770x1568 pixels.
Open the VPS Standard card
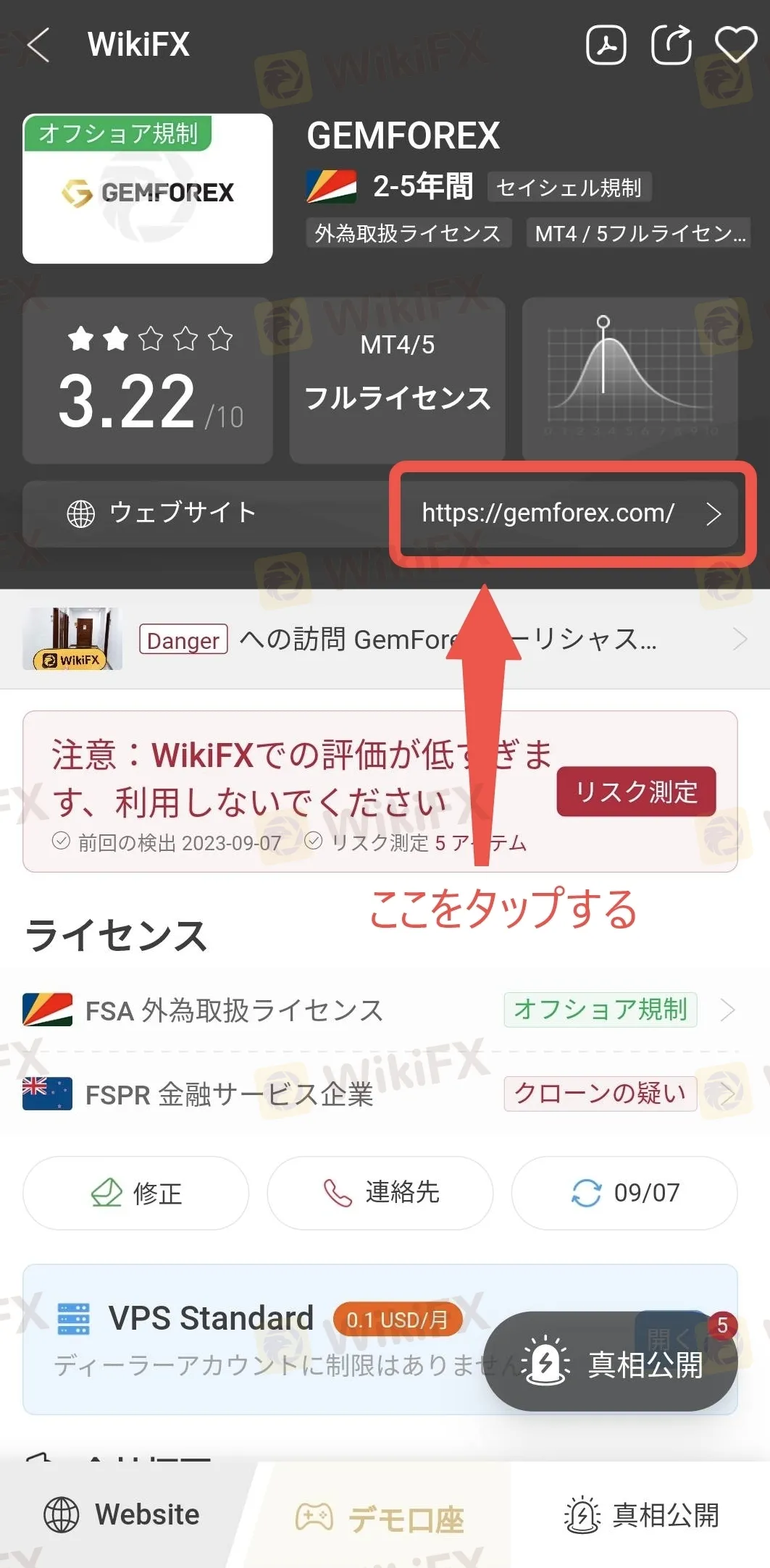coord(254,1340)
